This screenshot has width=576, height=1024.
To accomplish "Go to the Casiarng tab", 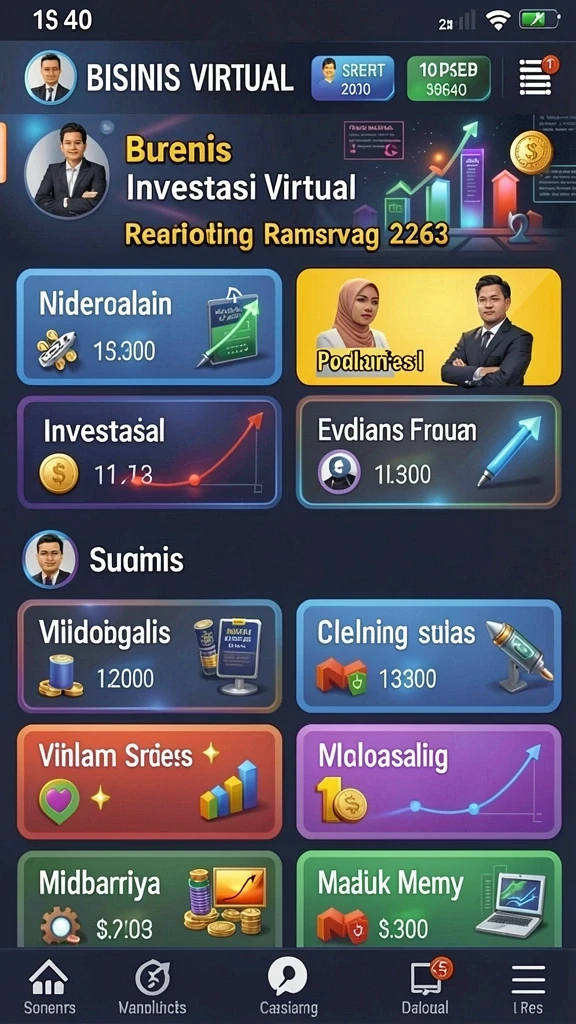I will tap(288, 986).
